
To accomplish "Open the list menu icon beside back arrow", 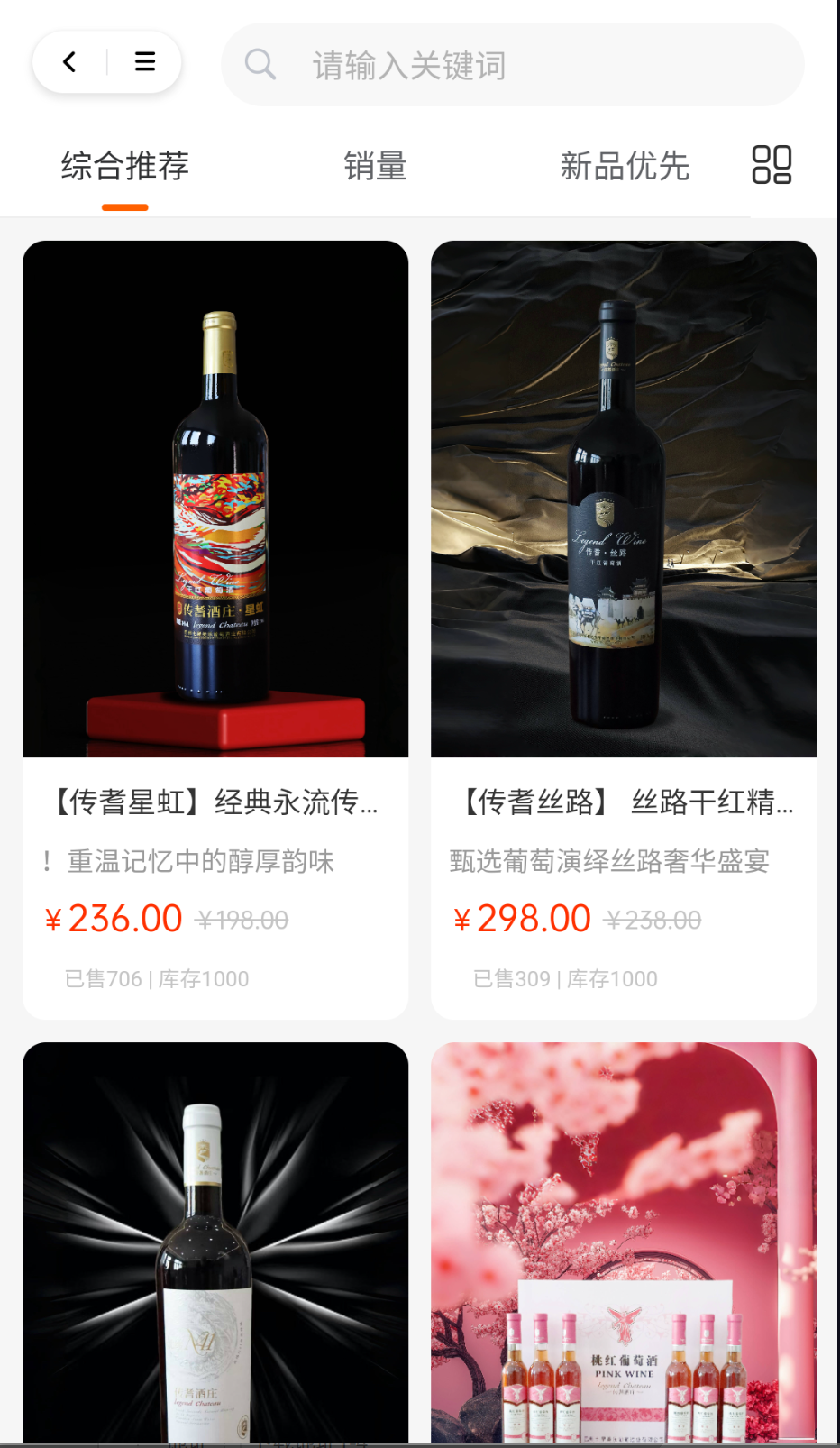I will [144, 61].
